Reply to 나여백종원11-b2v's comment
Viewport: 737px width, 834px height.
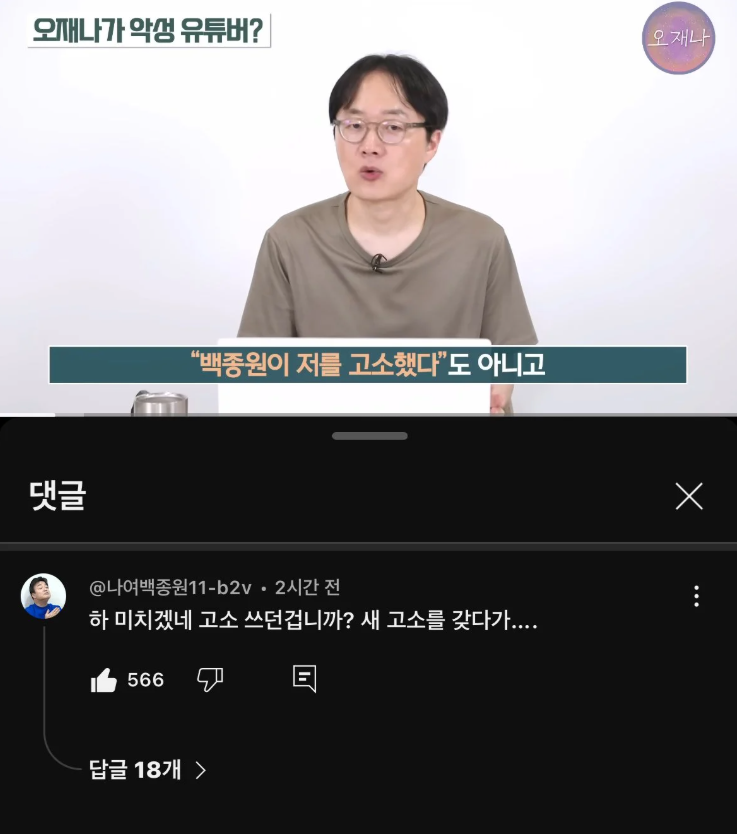pyautogui.click(x=304, y=678)
